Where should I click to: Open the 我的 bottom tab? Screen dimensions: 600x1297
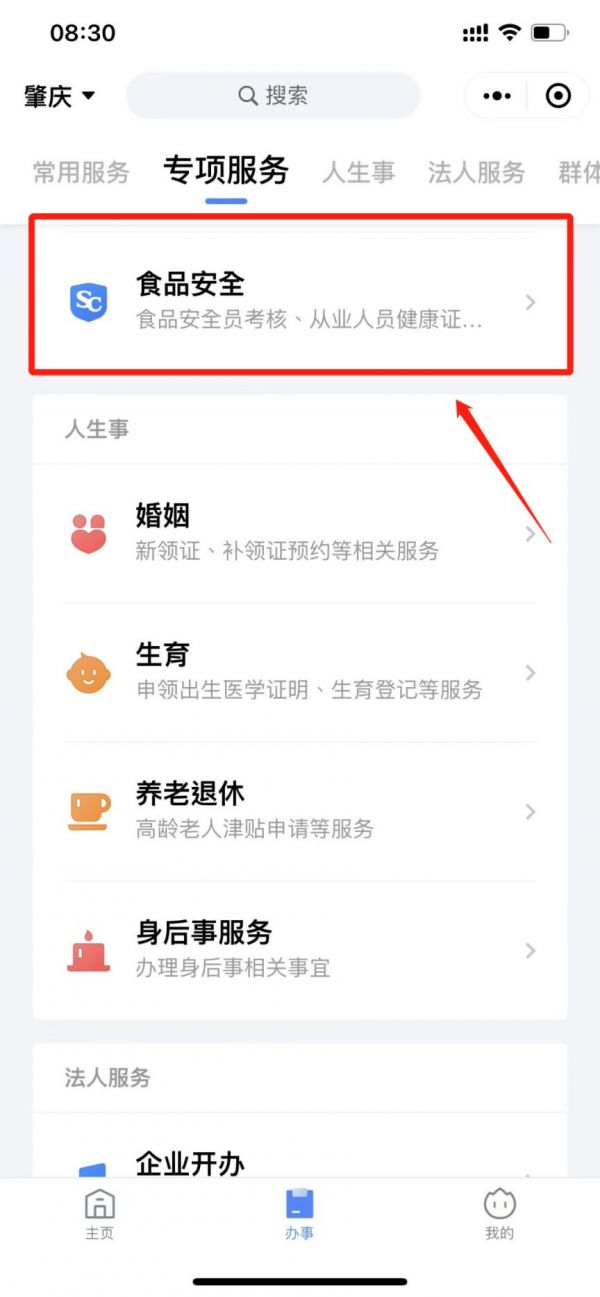(x=499, y=1213)
